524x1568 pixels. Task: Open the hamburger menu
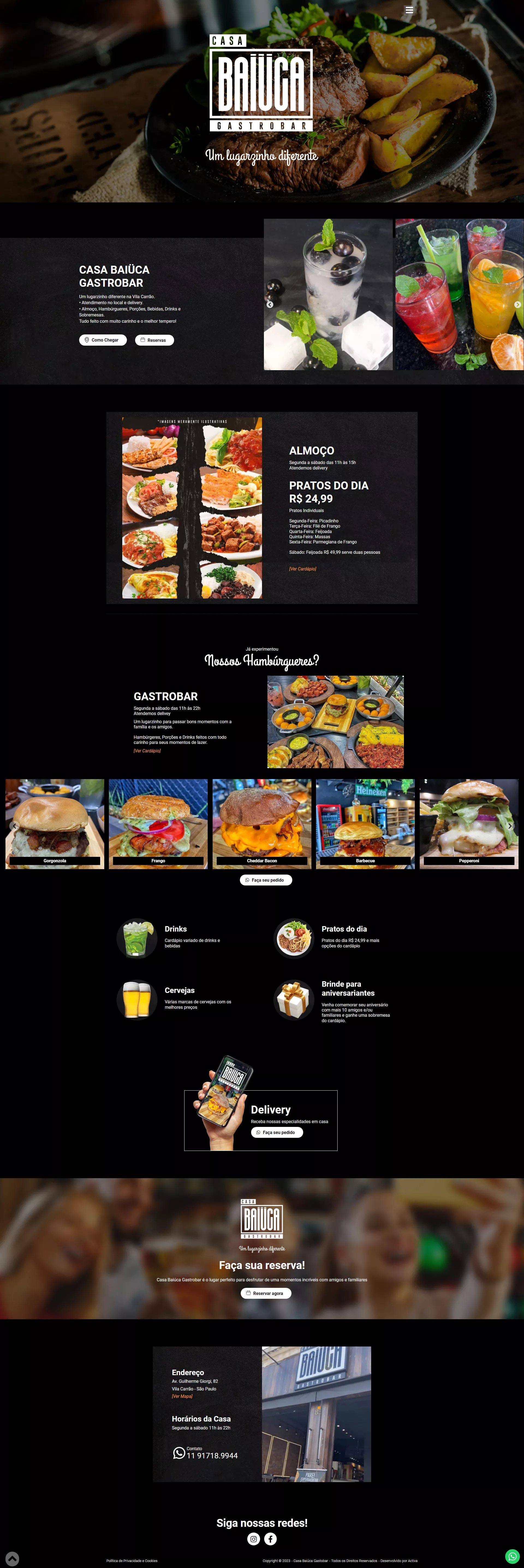click(409, 10)
